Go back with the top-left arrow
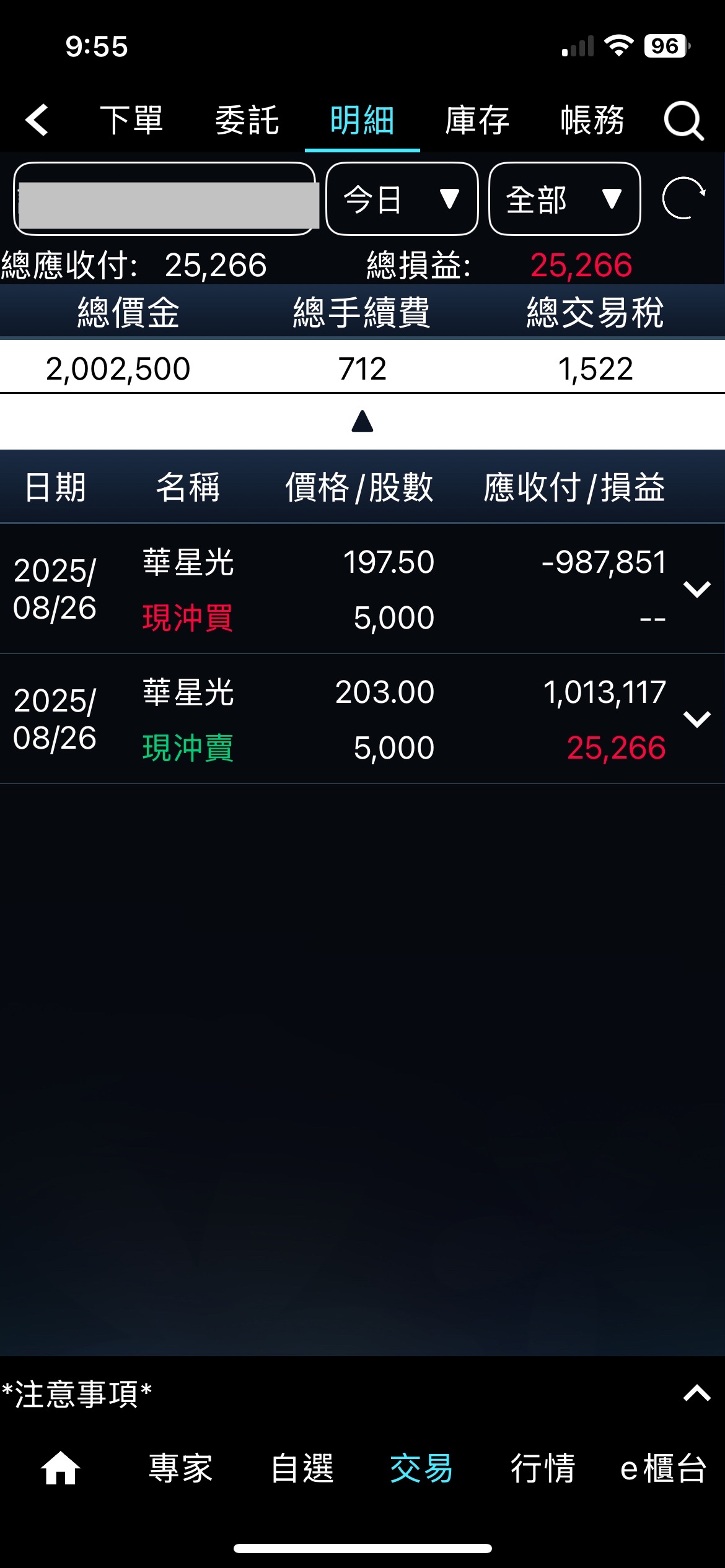Viewport: 725px width, 1568px height. (37, 120)
